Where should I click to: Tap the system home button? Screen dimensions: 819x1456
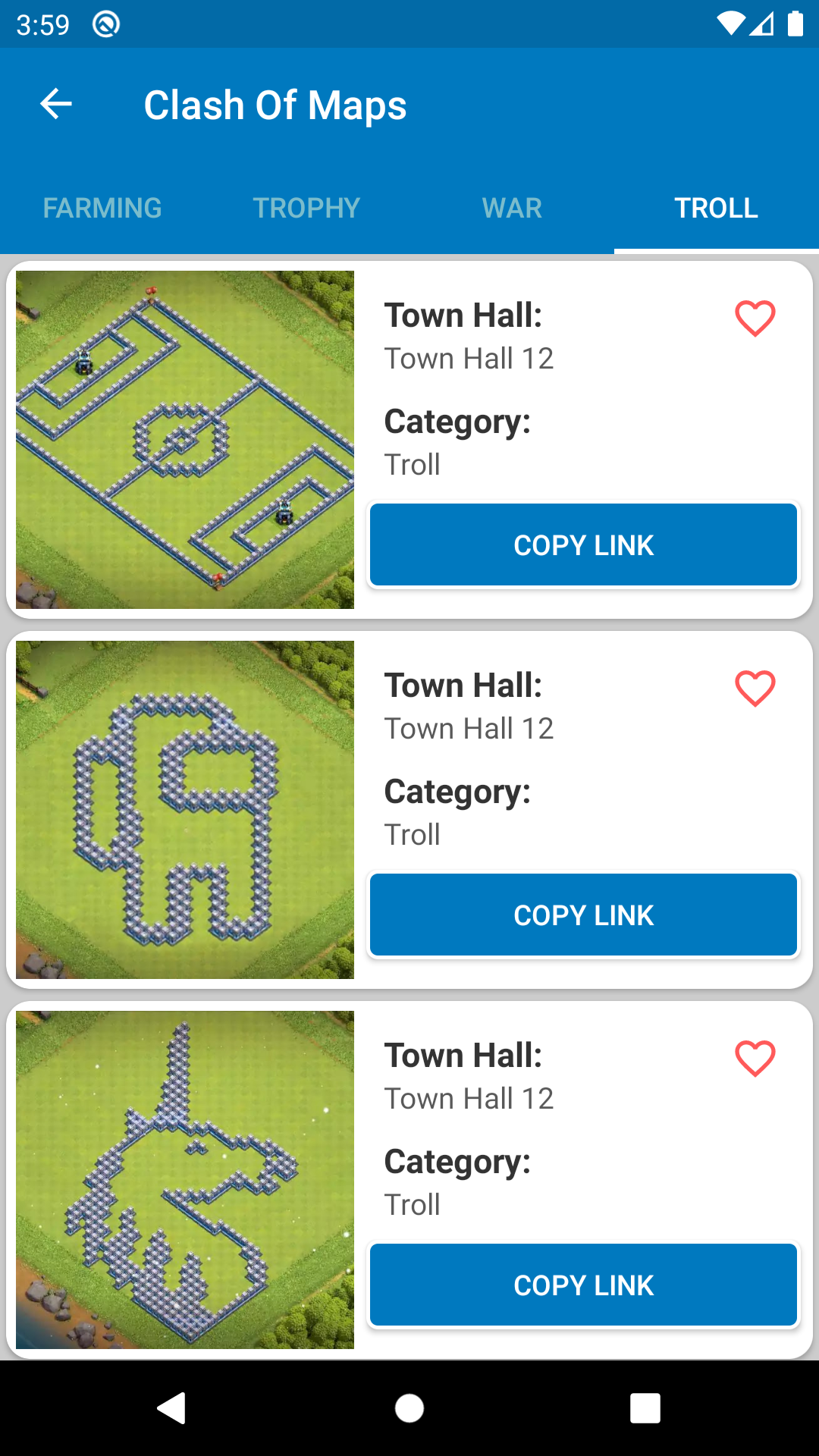[x=409, y=1409]
